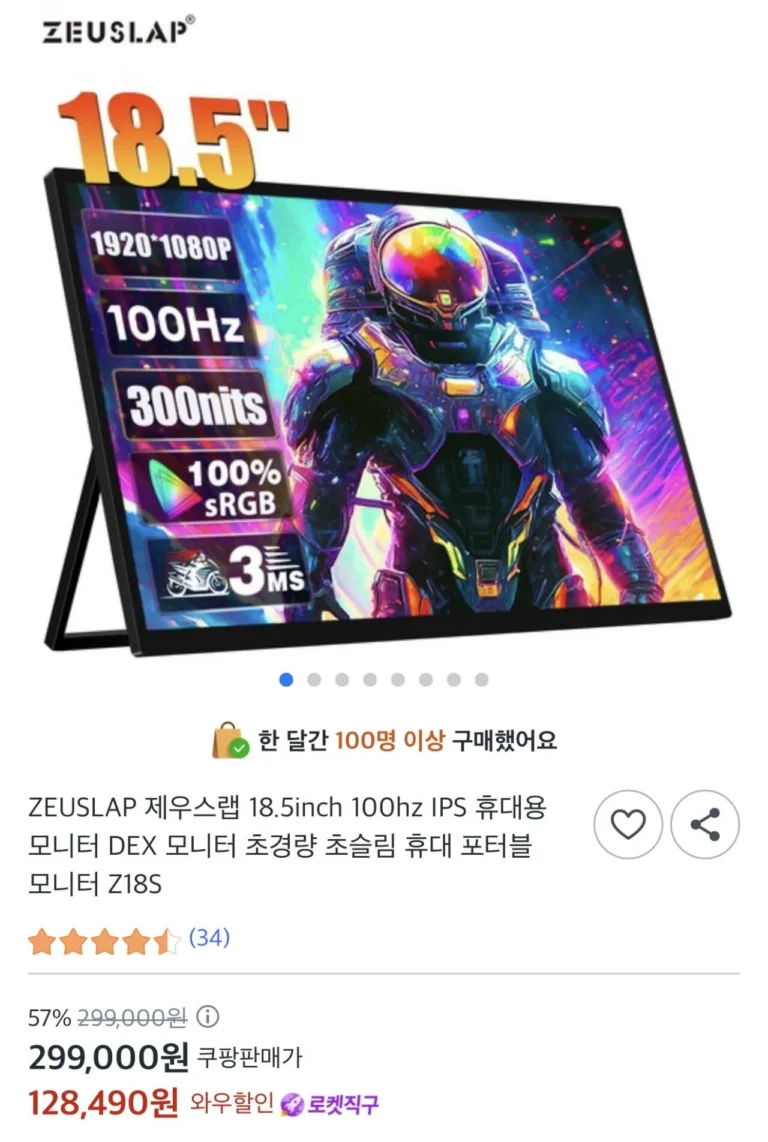The height and width of the screenshot is (1142, 768).
Task: Tap the info icon beside 299,000원
Action: [x=207, y=1018]
